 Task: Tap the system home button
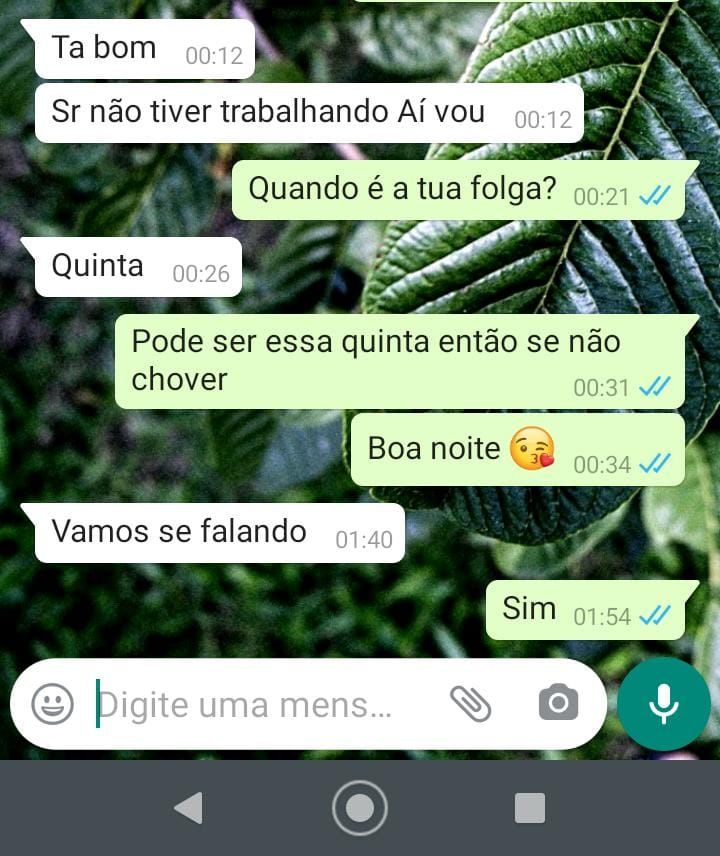[360, 808]
